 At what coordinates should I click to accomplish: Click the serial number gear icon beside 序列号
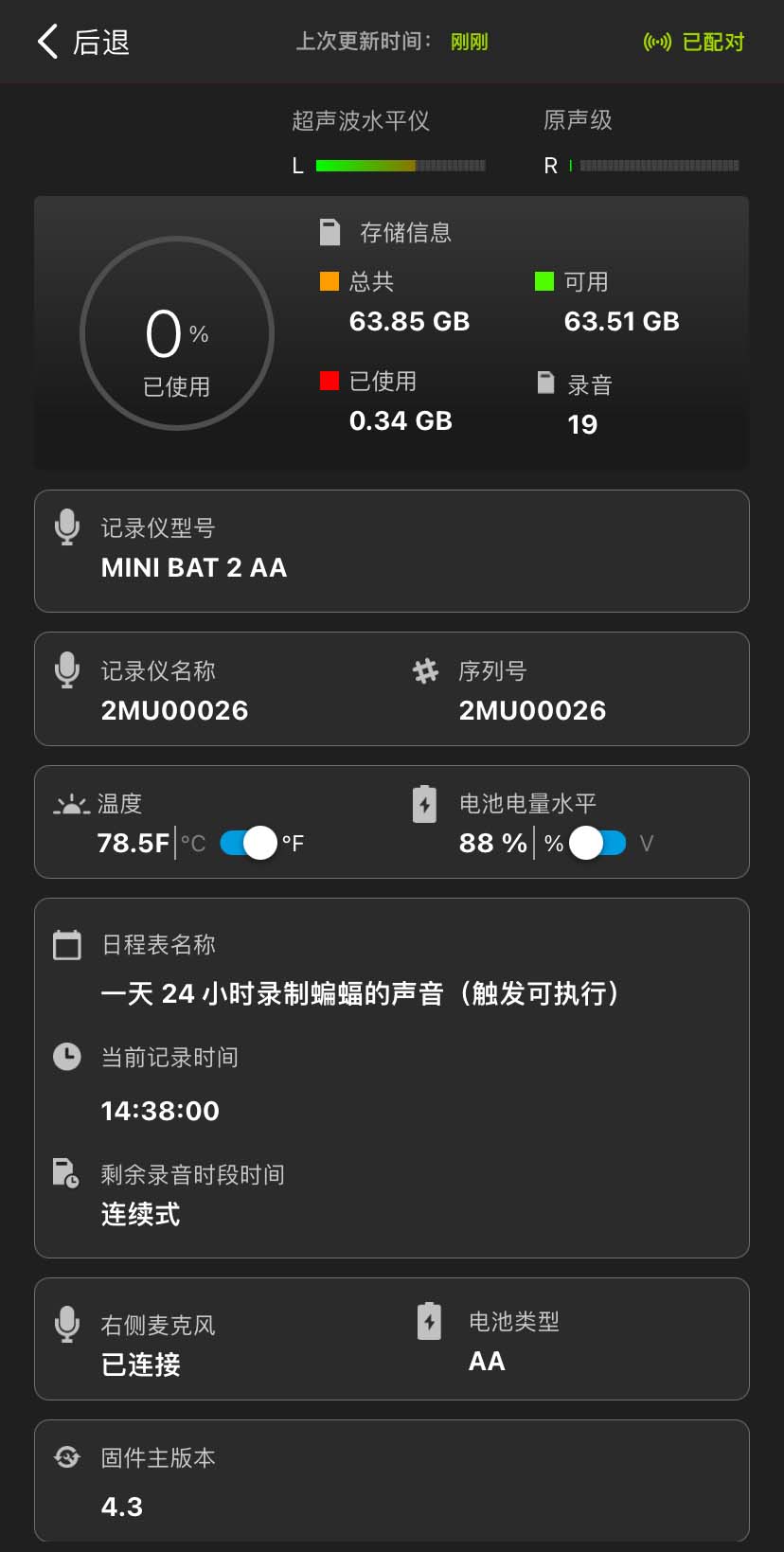pos(425,670)
